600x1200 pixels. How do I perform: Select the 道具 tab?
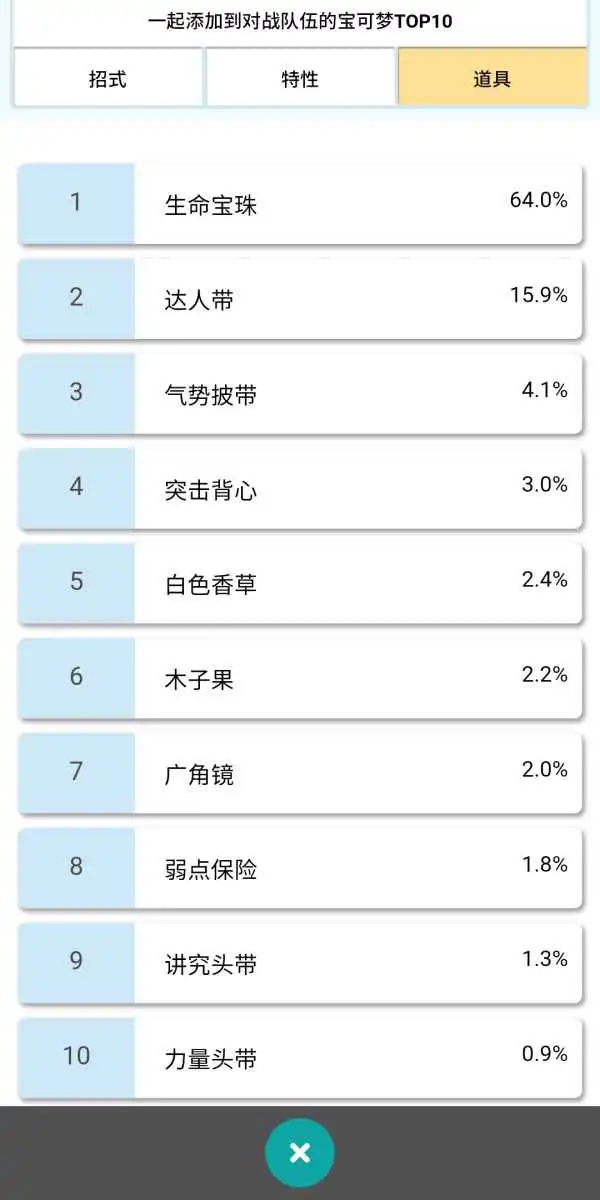point(492,78)
